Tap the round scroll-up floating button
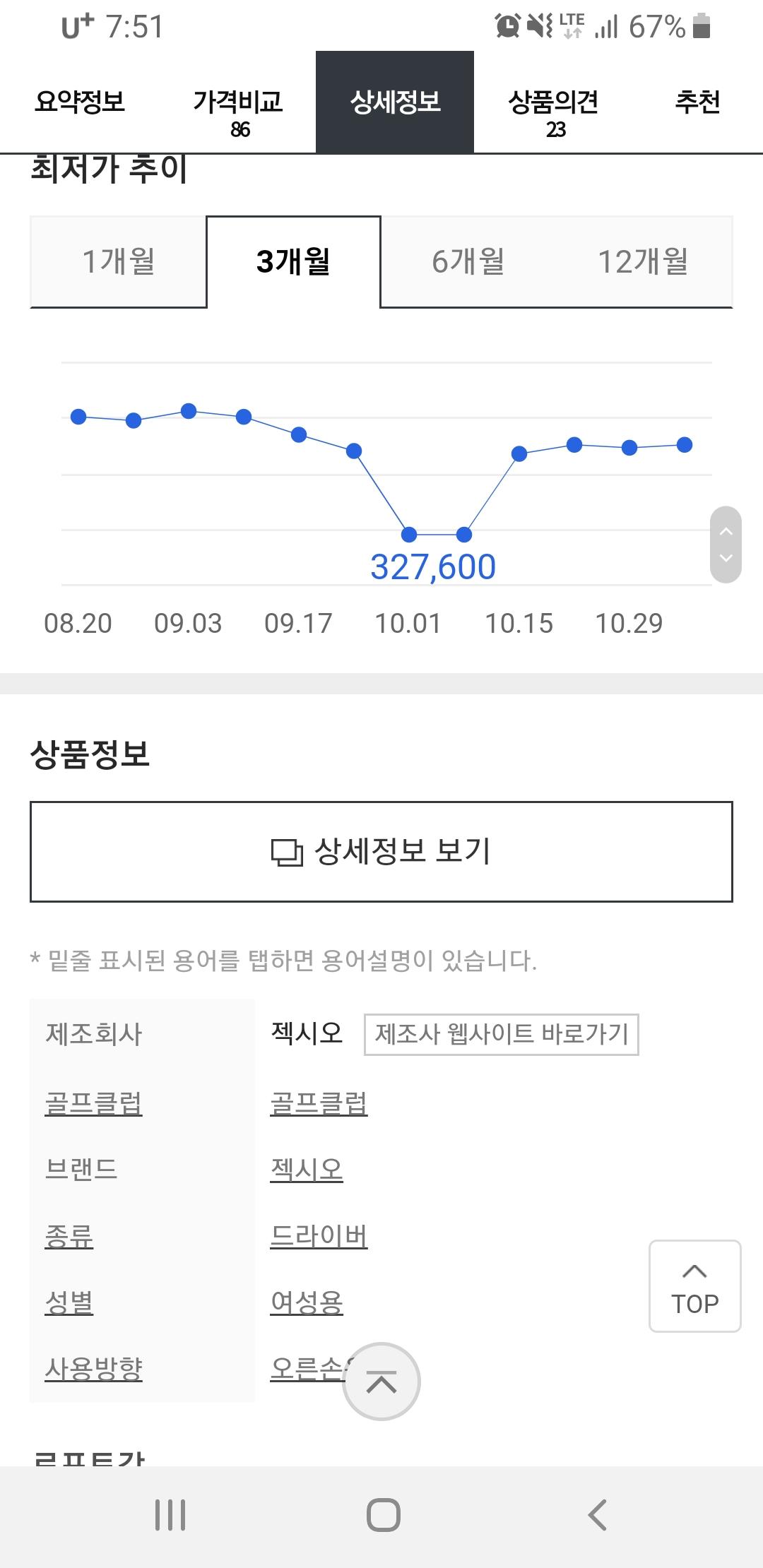Screen dimensions: 763x1568 click(x=381, y=1382)
